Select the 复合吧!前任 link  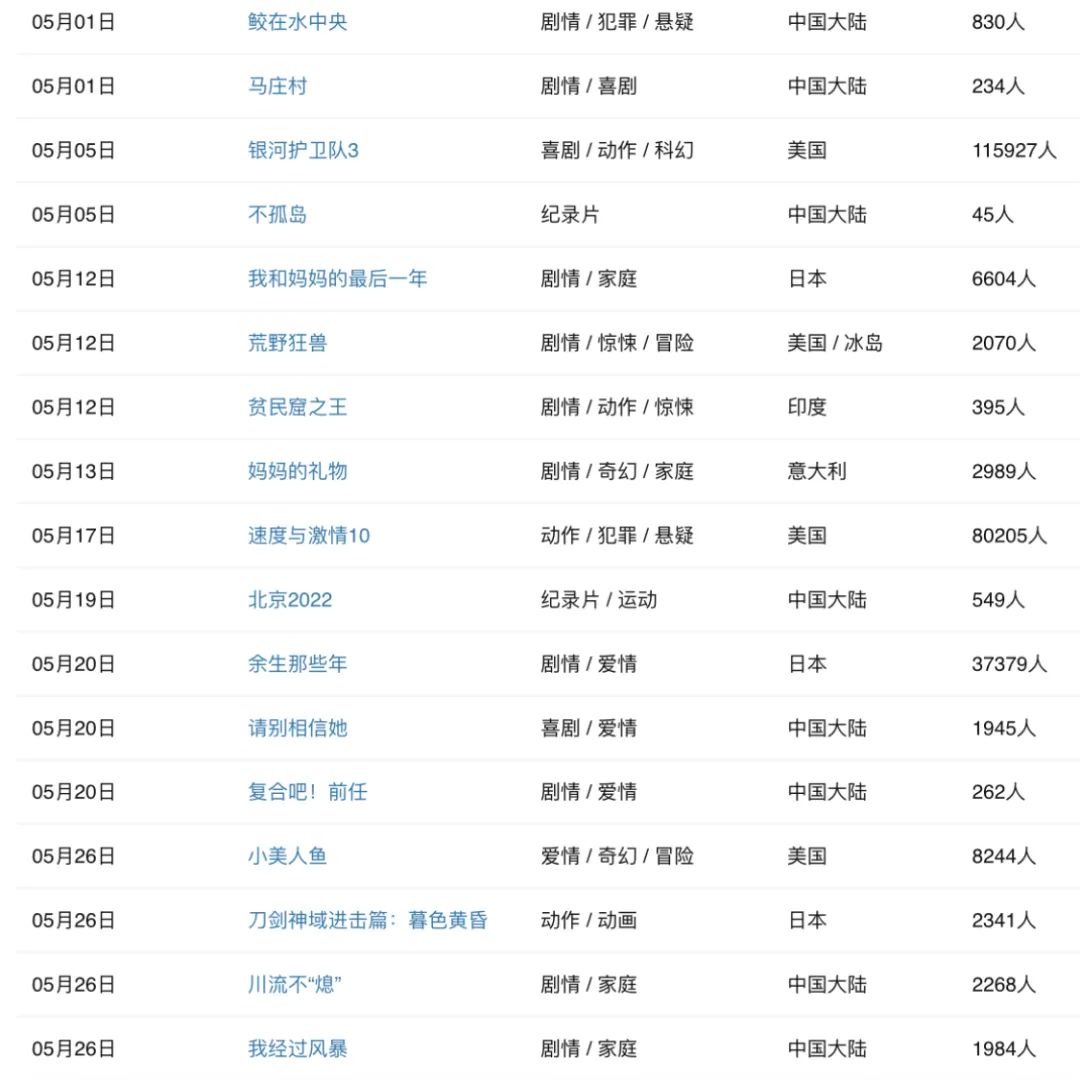point(307,791)
